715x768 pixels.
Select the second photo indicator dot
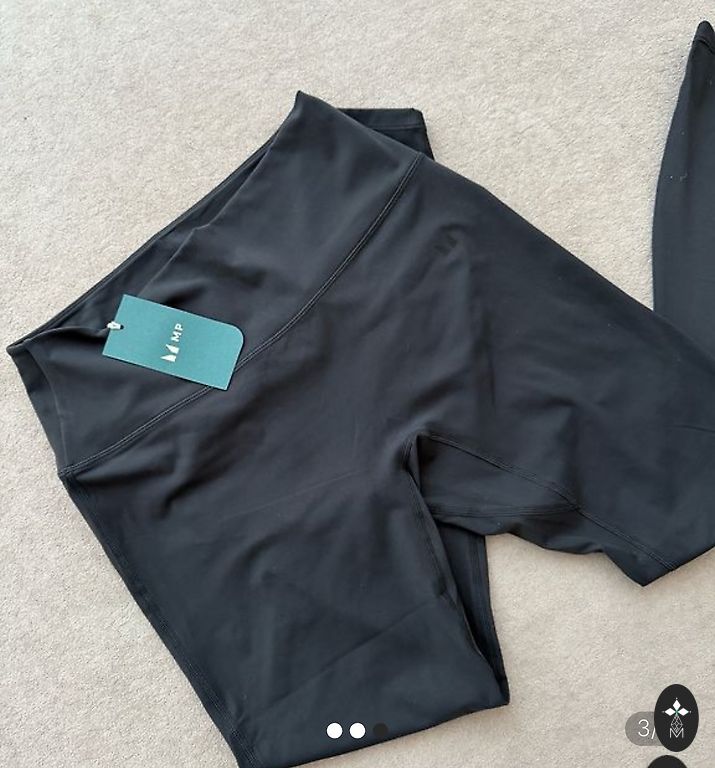[357, 731]
